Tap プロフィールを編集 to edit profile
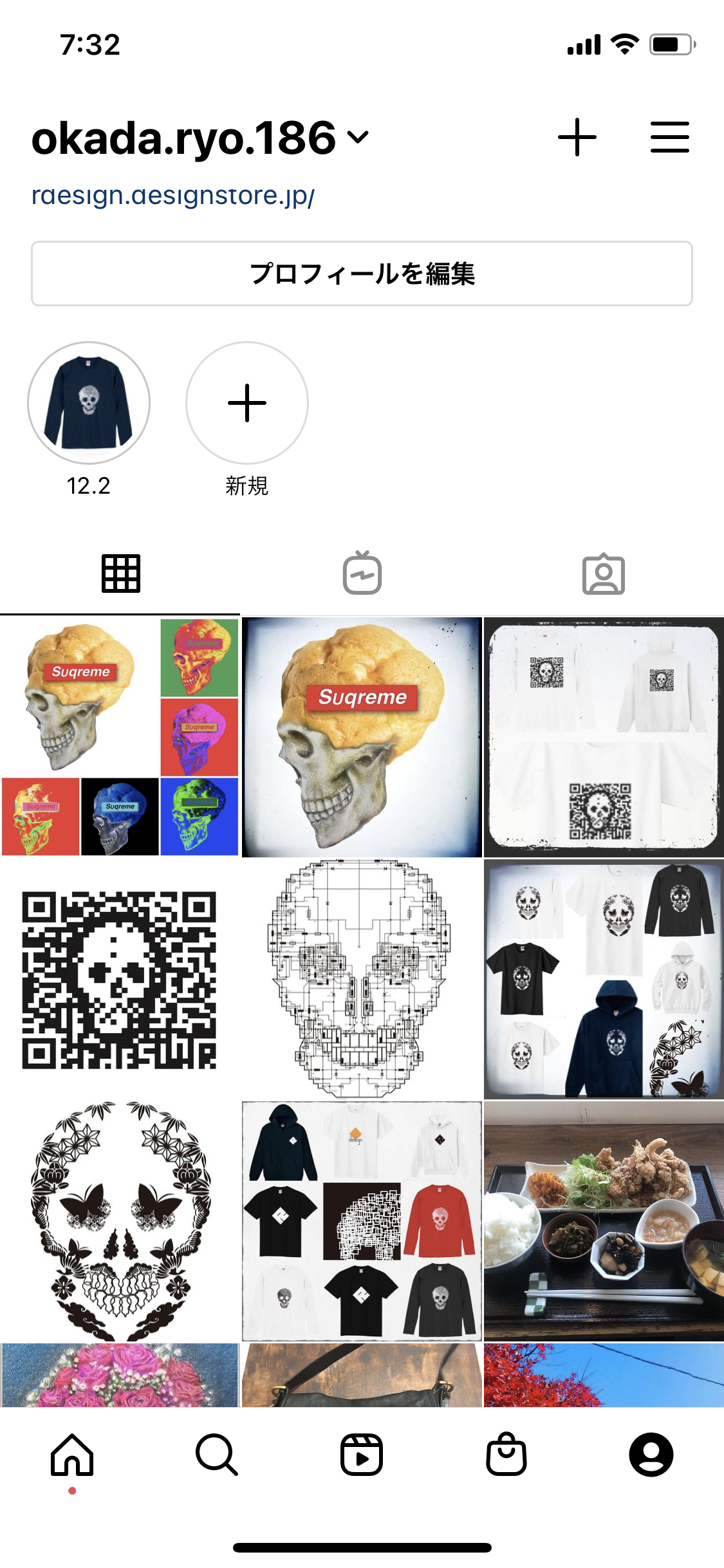This screenshot has width=724, height=1568. pos(362,274)
